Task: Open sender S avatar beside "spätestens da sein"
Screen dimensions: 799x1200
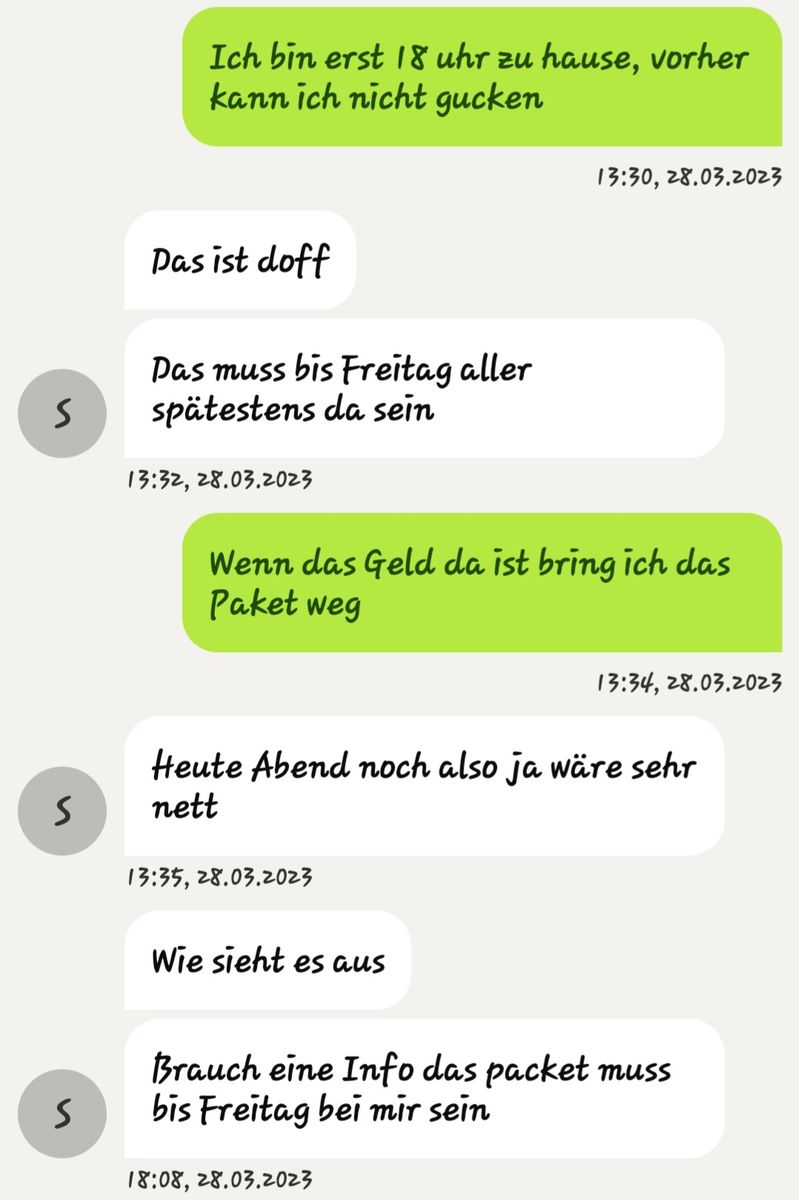Action: (x=62, y=414)
